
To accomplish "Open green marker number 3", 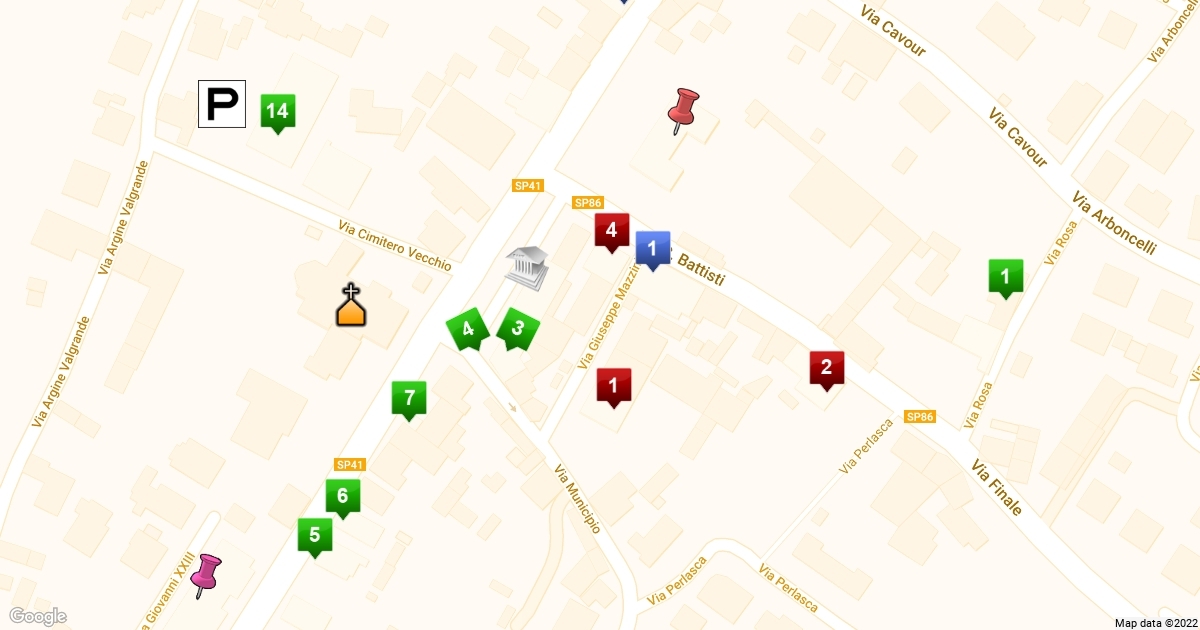I will click(517, 328).
